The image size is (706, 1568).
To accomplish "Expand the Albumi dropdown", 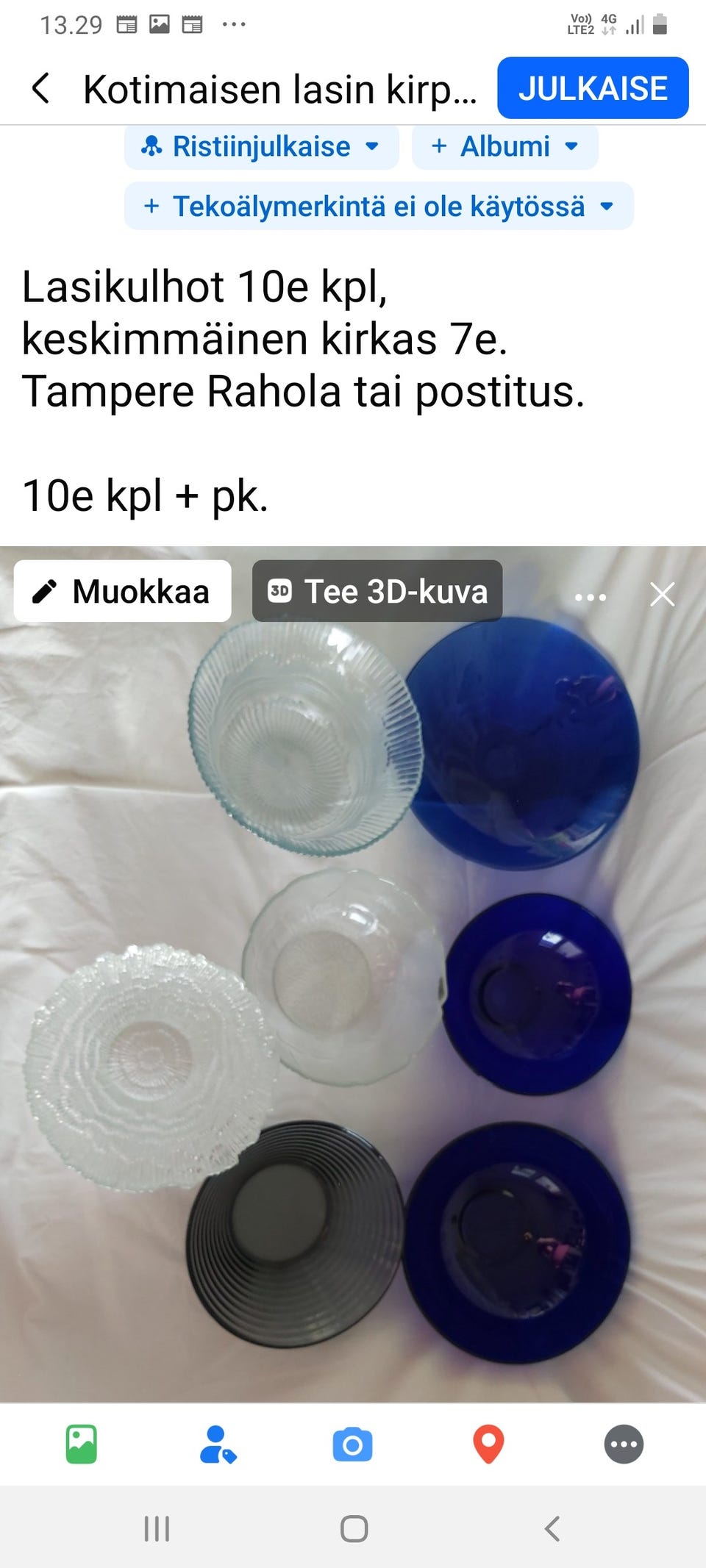I will click(504, 146).
